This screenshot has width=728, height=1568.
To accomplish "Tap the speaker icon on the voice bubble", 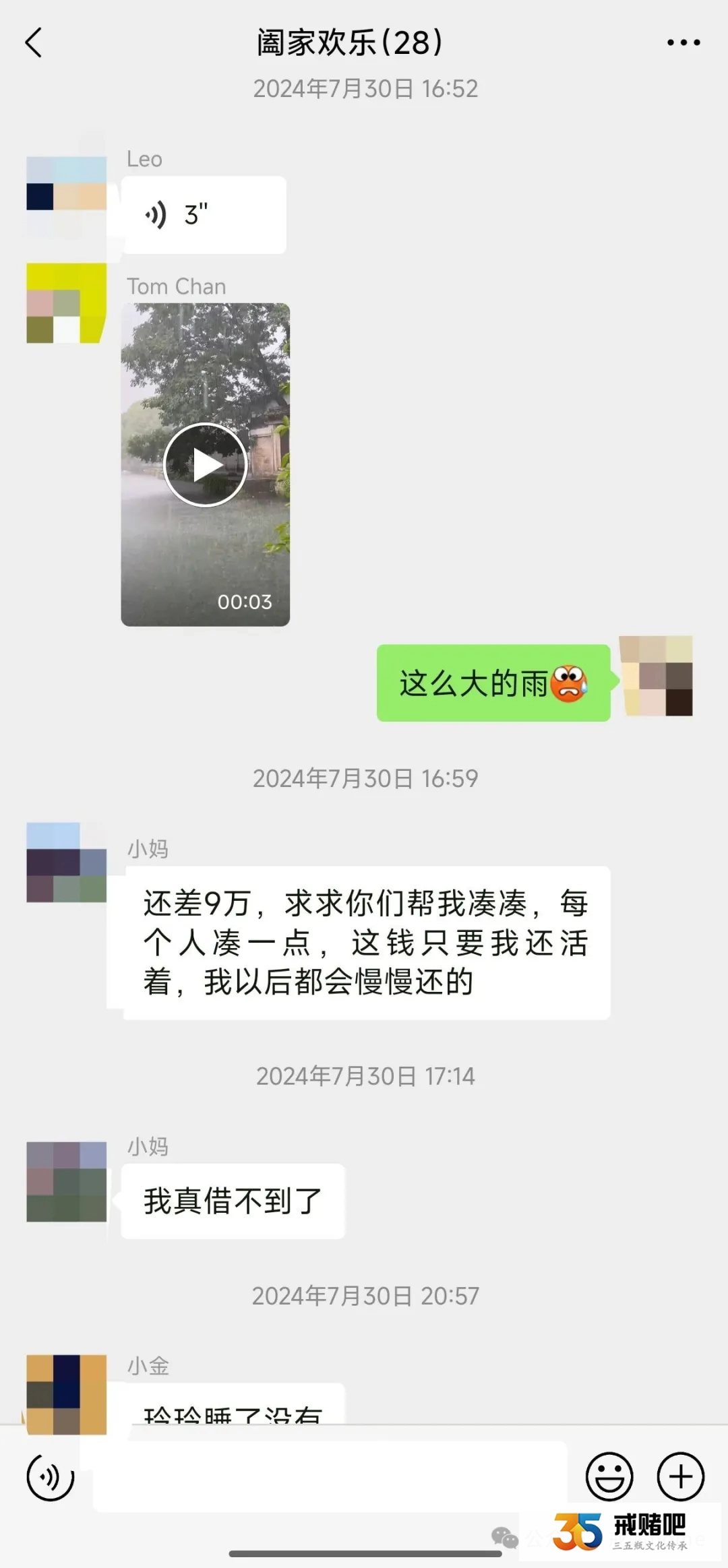I will pos(156,214).
